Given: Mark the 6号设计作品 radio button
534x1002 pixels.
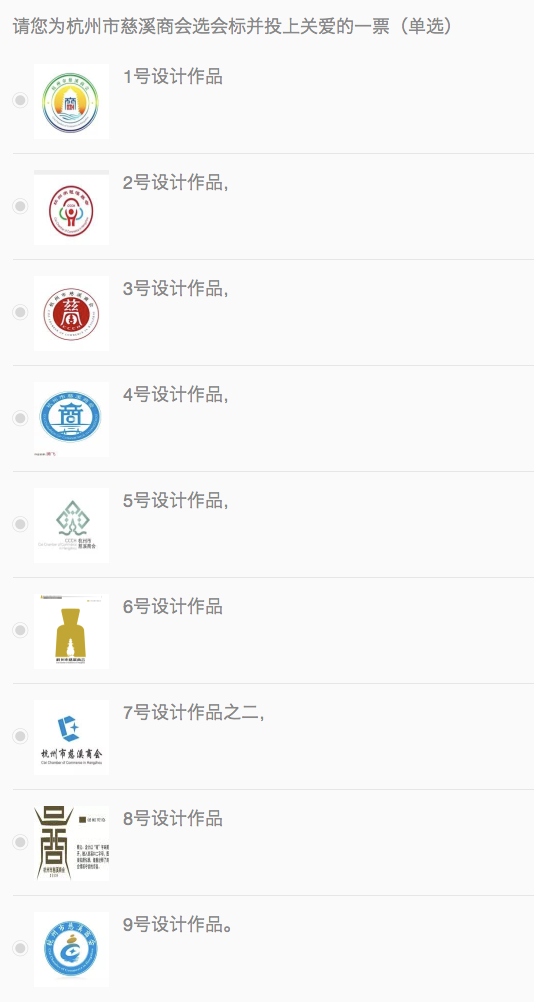Looking at the screenshot, I should pyautogui.click(x=20, y=630).
